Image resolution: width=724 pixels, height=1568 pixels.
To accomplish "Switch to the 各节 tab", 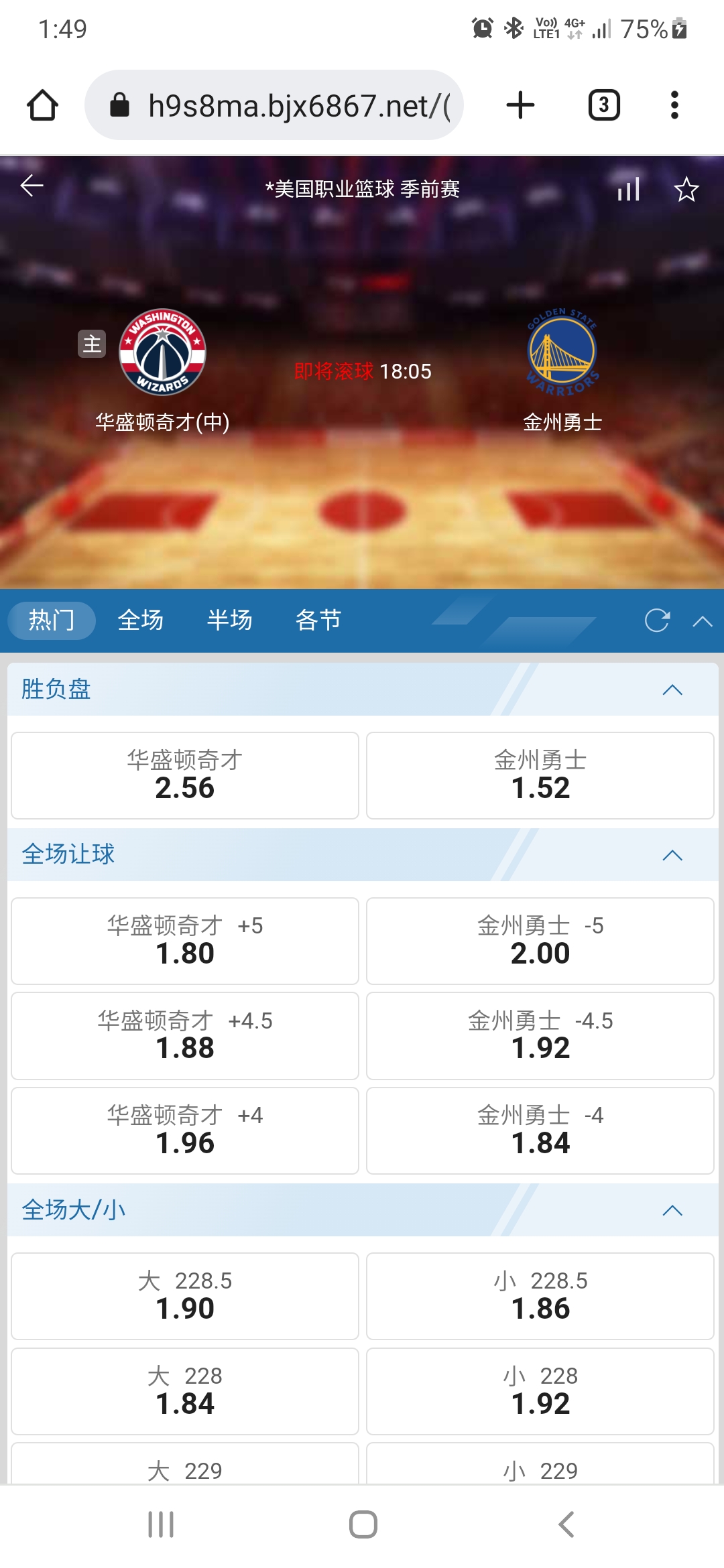I will [318, 621].
